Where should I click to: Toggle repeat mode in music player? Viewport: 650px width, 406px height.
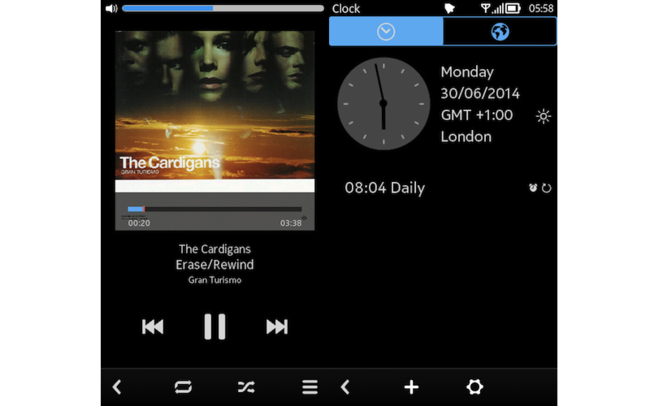tap(183, 386)
